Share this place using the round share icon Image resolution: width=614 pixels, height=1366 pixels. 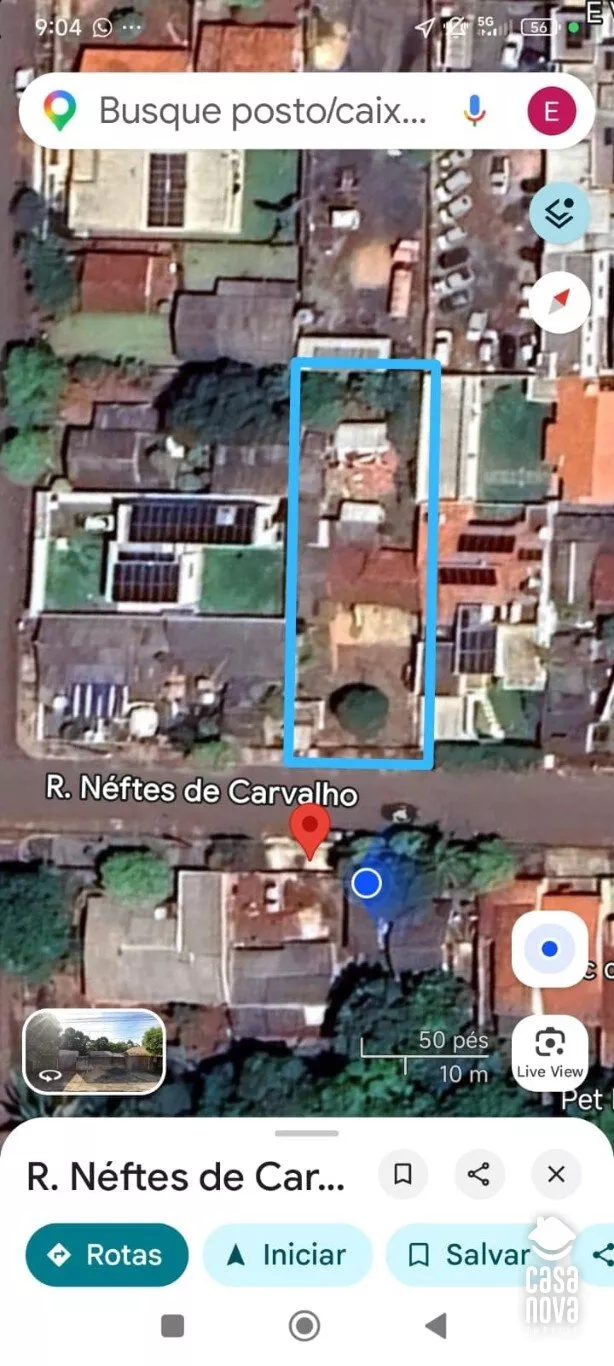coord(479,1174)
